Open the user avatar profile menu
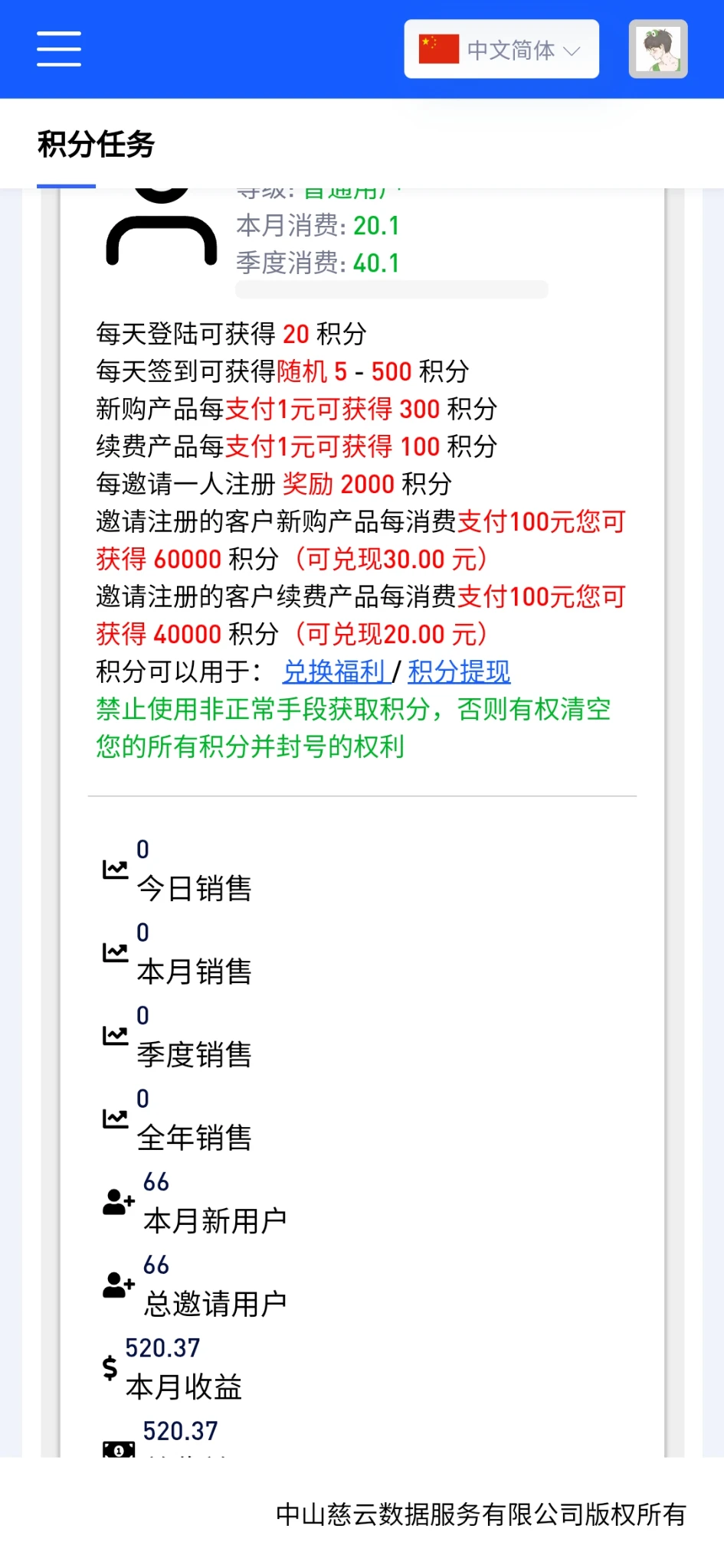The image size is (724, 1568). pos(658,50)
